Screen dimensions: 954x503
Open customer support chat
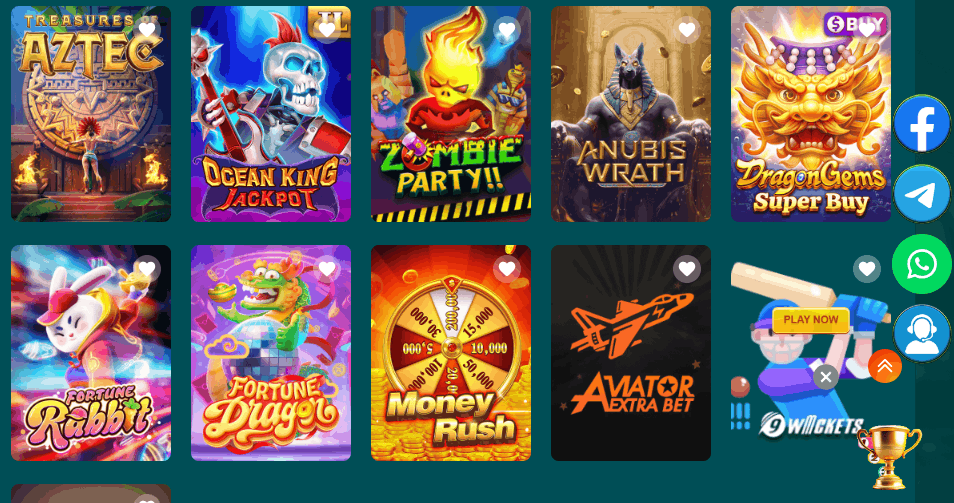click(x=922, y=333)
